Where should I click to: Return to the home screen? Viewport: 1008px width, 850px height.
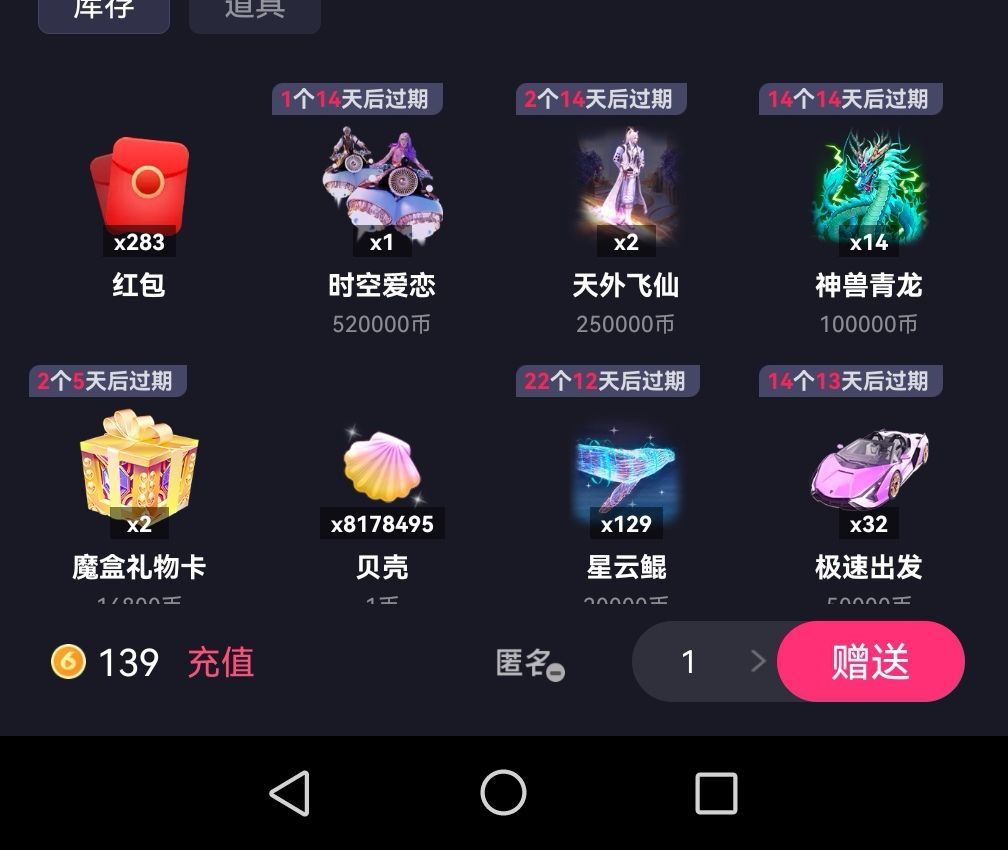tap(503, 794)
